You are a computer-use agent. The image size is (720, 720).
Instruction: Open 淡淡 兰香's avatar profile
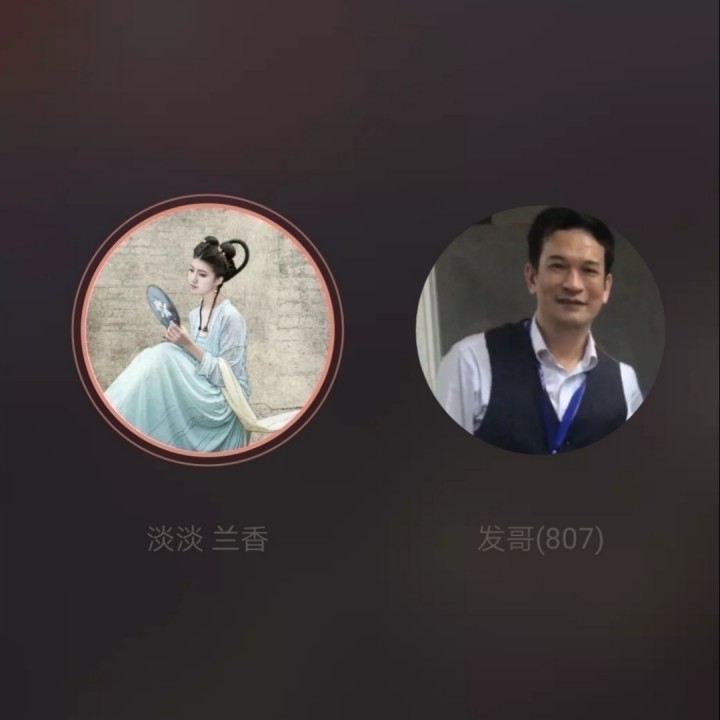208,330
